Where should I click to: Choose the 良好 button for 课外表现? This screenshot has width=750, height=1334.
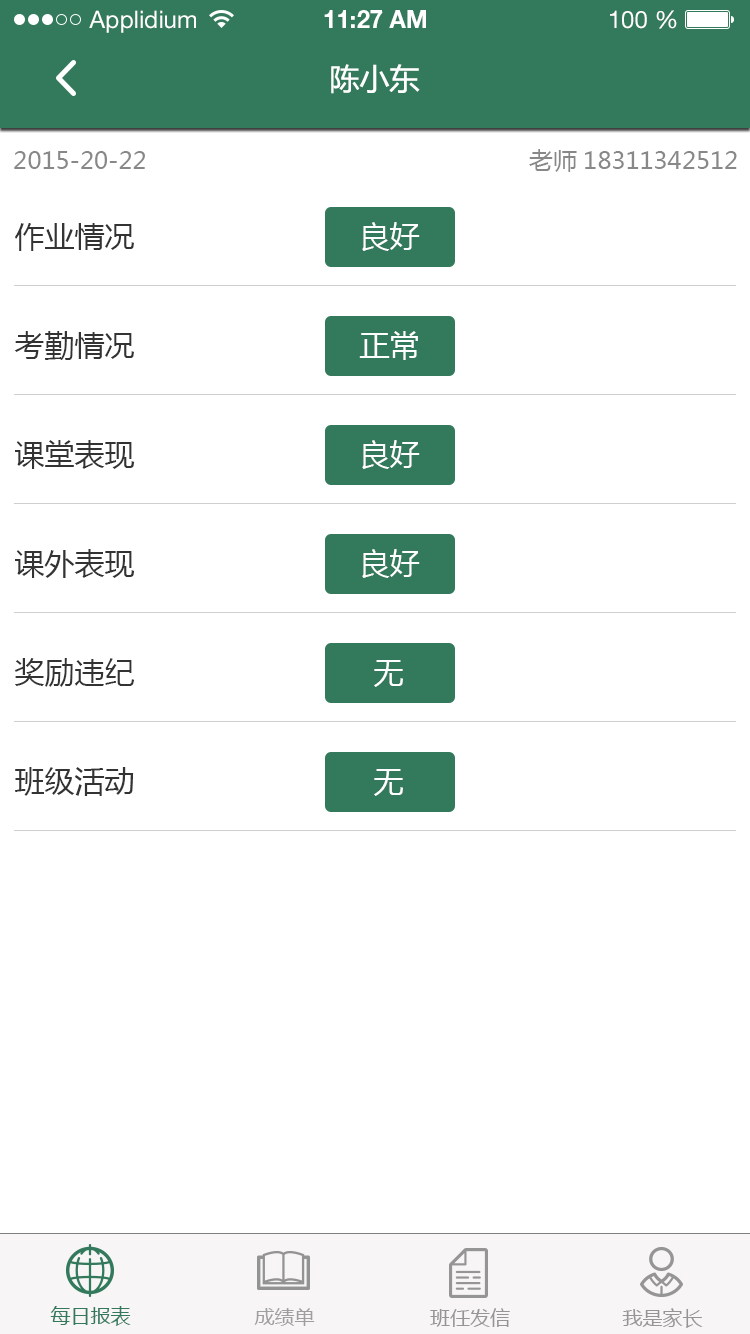(x=390, y=564)
